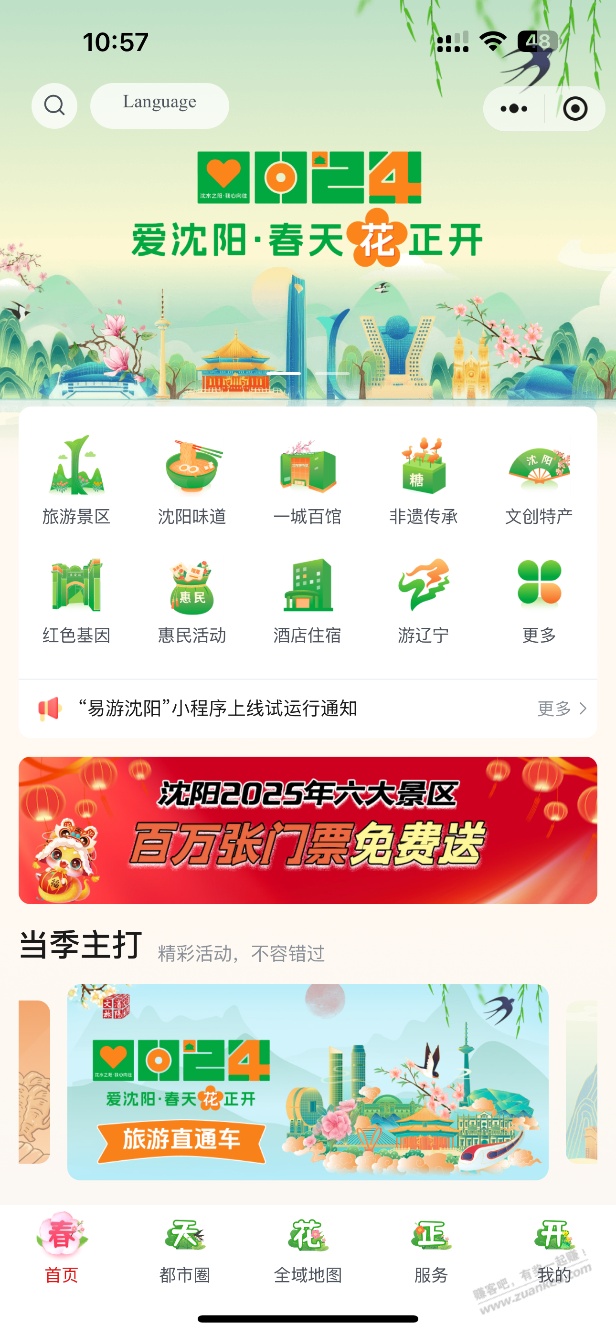Open 游辽宁 category
This screenshot has width=616, height=1334.
(x=423, y=600)
